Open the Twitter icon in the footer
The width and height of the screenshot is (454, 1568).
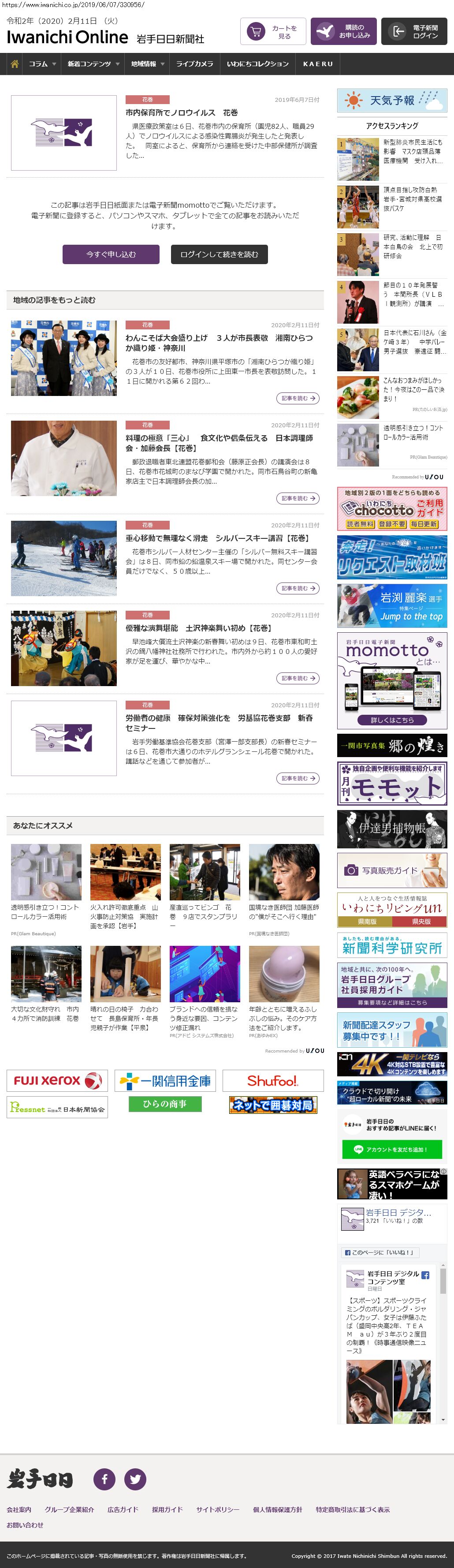point(135,1478)
